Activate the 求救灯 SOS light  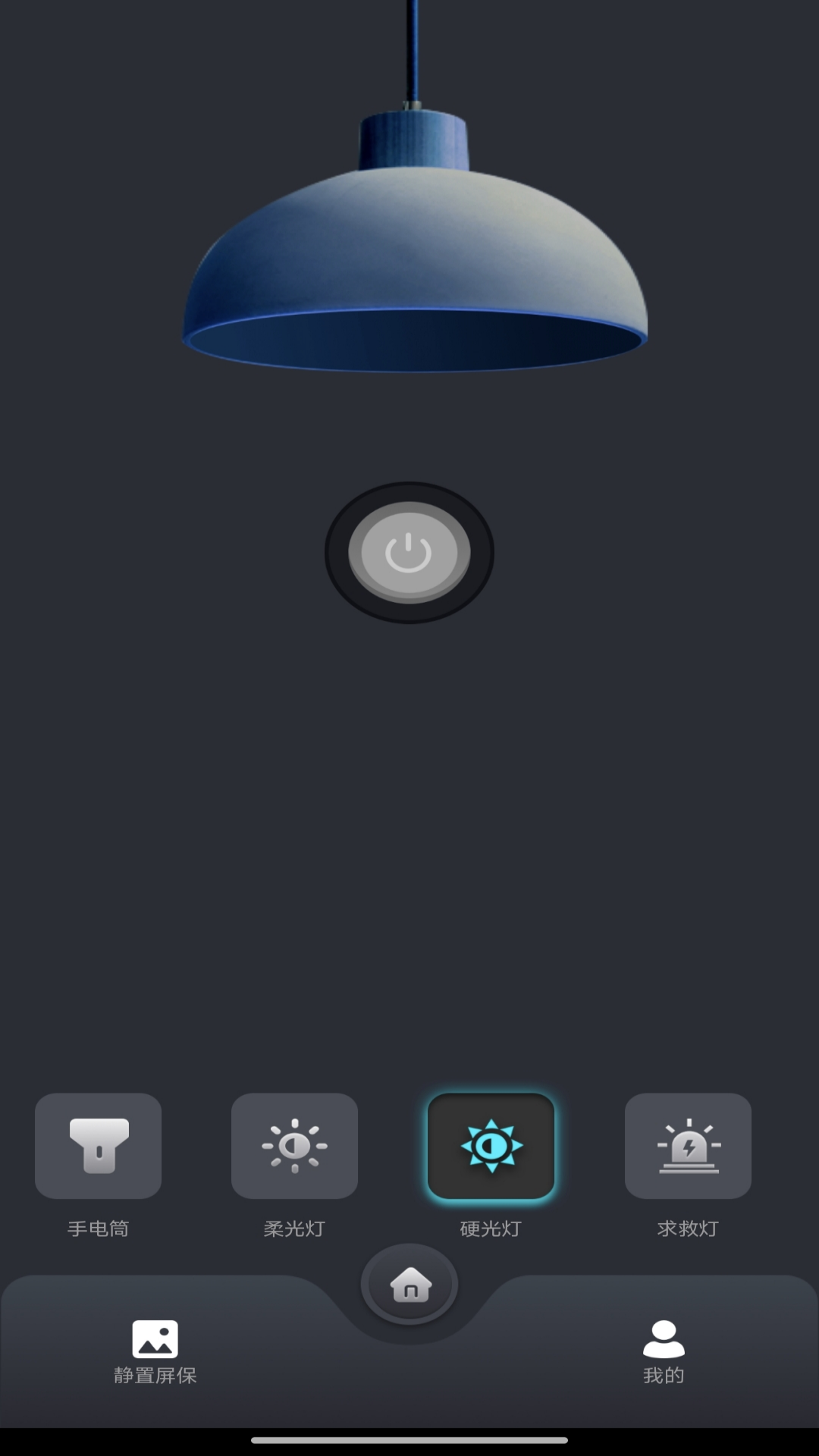(x=688, y=1146)
